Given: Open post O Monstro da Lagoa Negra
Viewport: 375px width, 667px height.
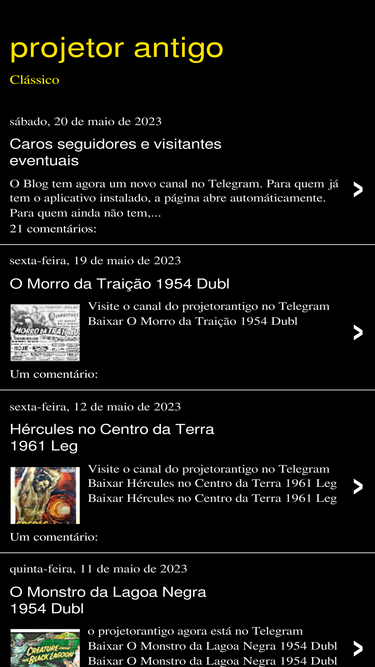Looking at the screenshot, I should [108, 600].
